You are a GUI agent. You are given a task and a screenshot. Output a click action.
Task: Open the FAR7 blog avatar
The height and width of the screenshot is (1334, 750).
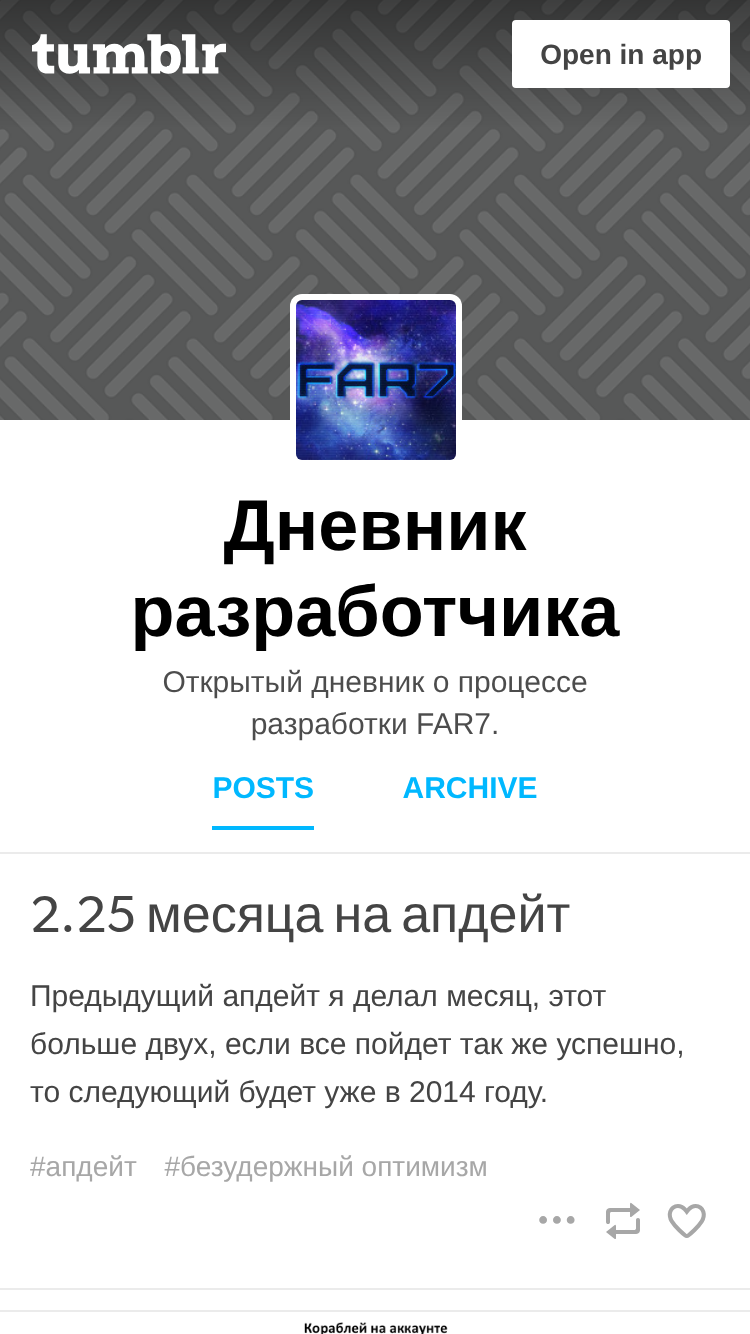376,380
